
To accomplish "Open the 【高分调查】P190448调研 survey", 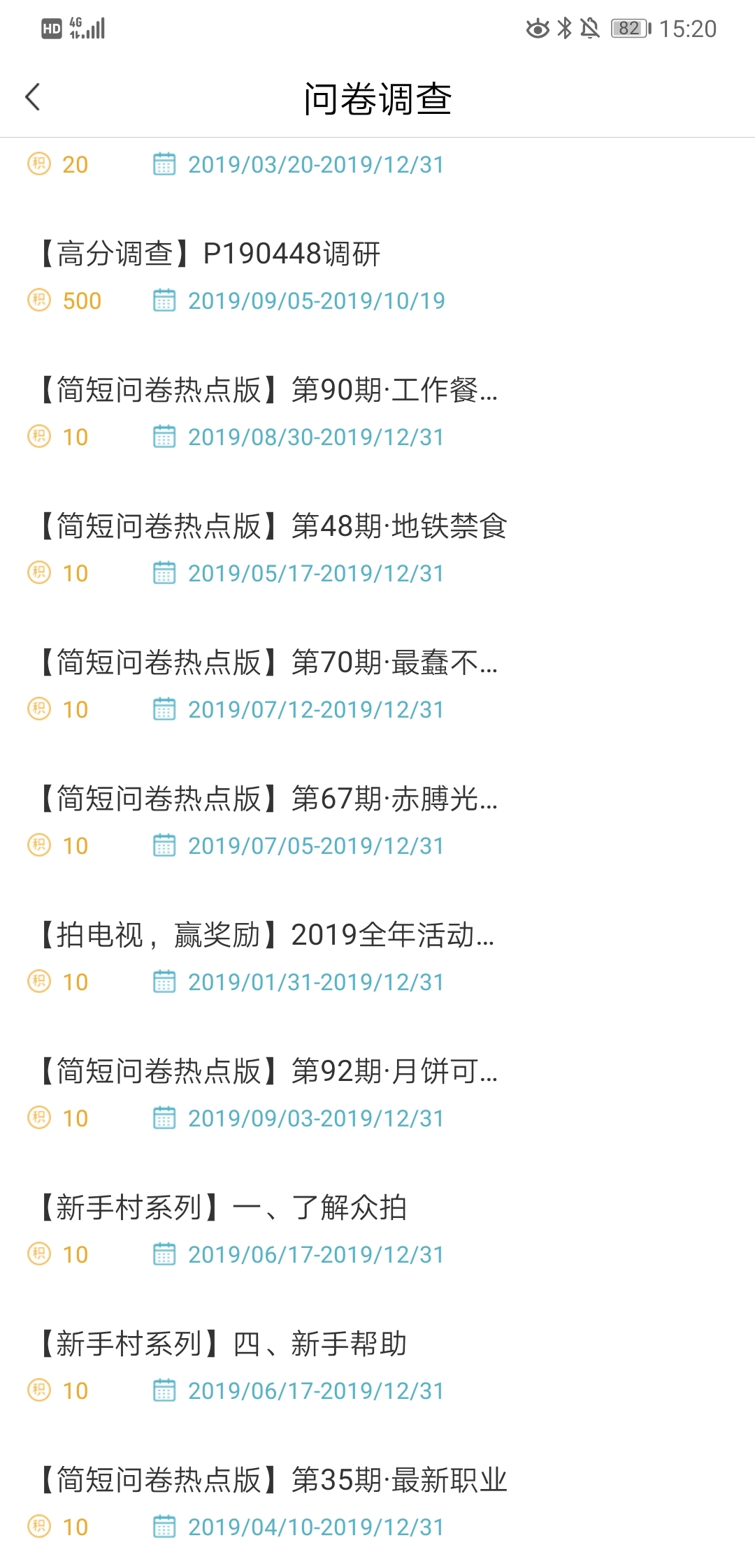I will [210, 254].
